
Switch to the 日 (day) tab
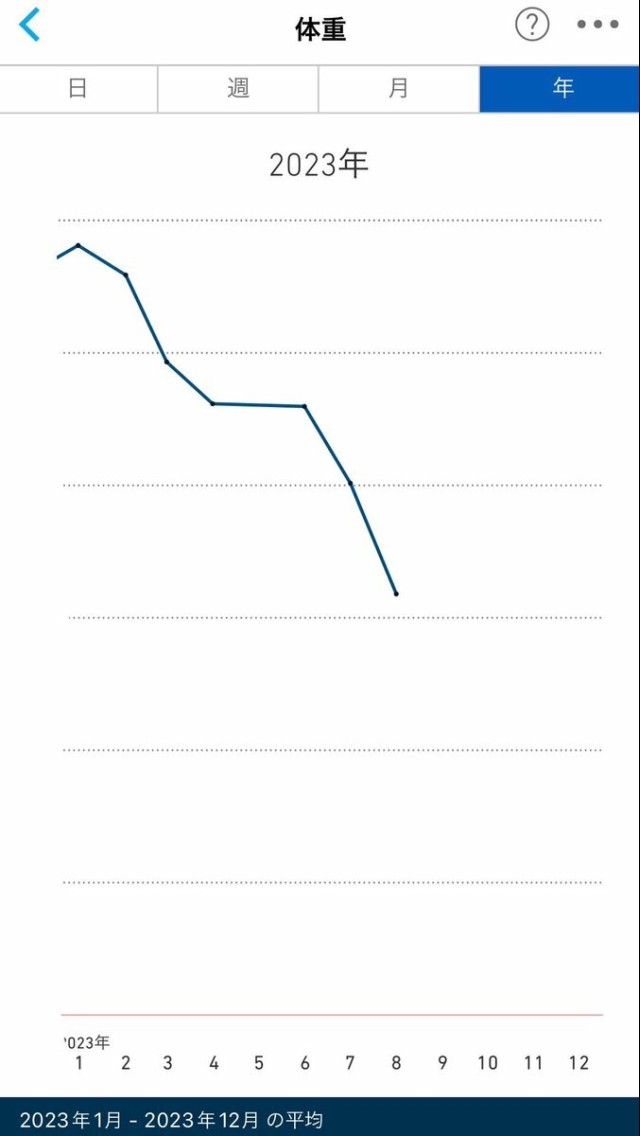coord(78,89)
